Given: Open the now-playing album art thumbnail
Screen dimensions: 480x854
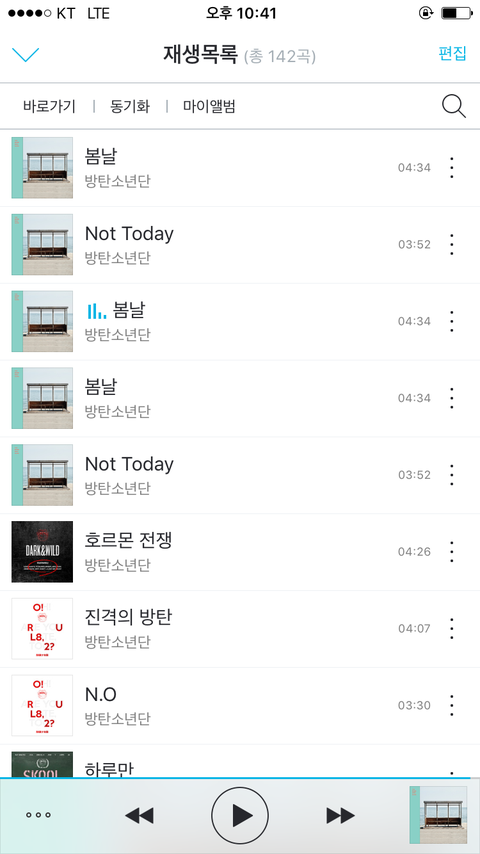Looking at the screenshot, I should (438, 815).
